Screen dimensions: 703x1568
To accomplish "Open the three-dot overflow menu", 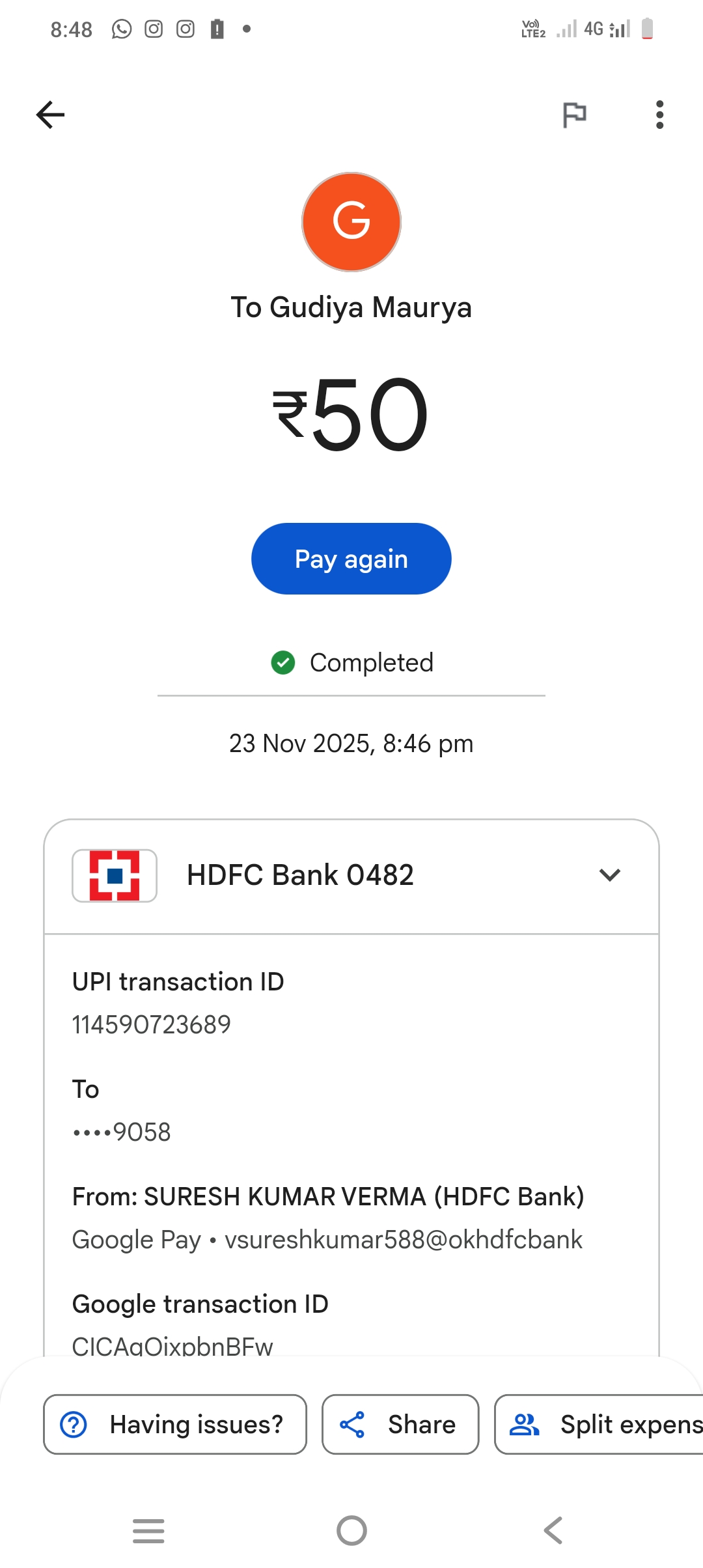I will (659, 115).
